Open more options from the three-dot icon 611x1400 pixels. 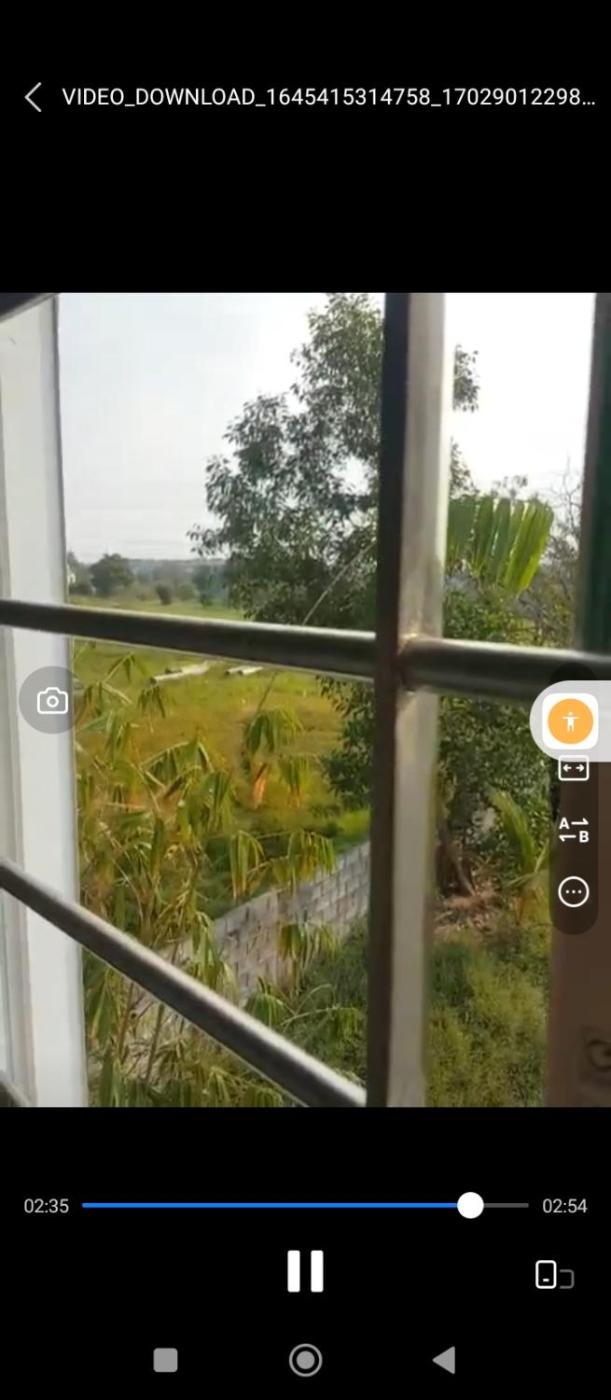pyautogui.click(x=573, y=892)
